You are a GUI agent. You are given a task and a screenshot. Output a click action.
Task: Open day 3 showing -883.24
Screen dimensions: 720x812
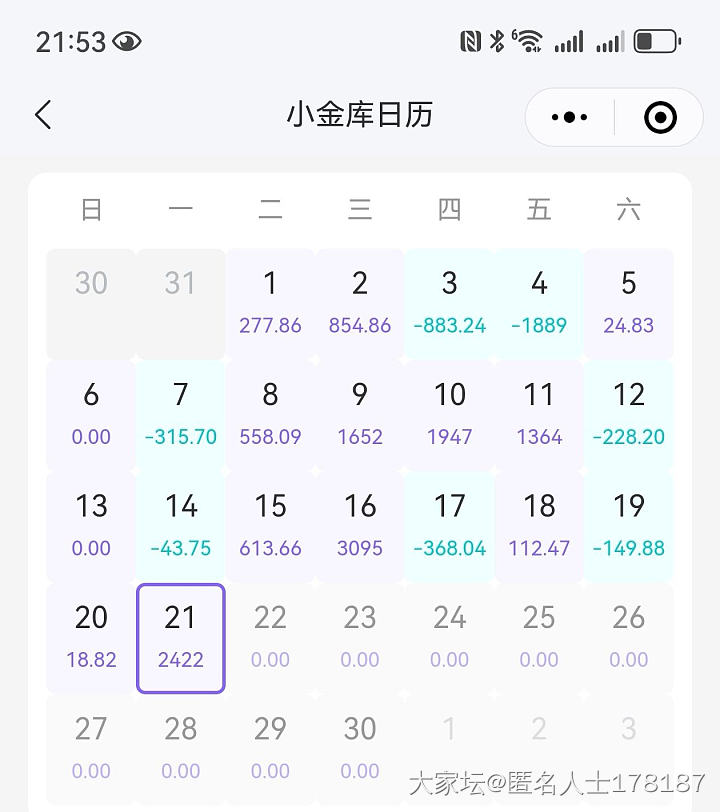449,302
